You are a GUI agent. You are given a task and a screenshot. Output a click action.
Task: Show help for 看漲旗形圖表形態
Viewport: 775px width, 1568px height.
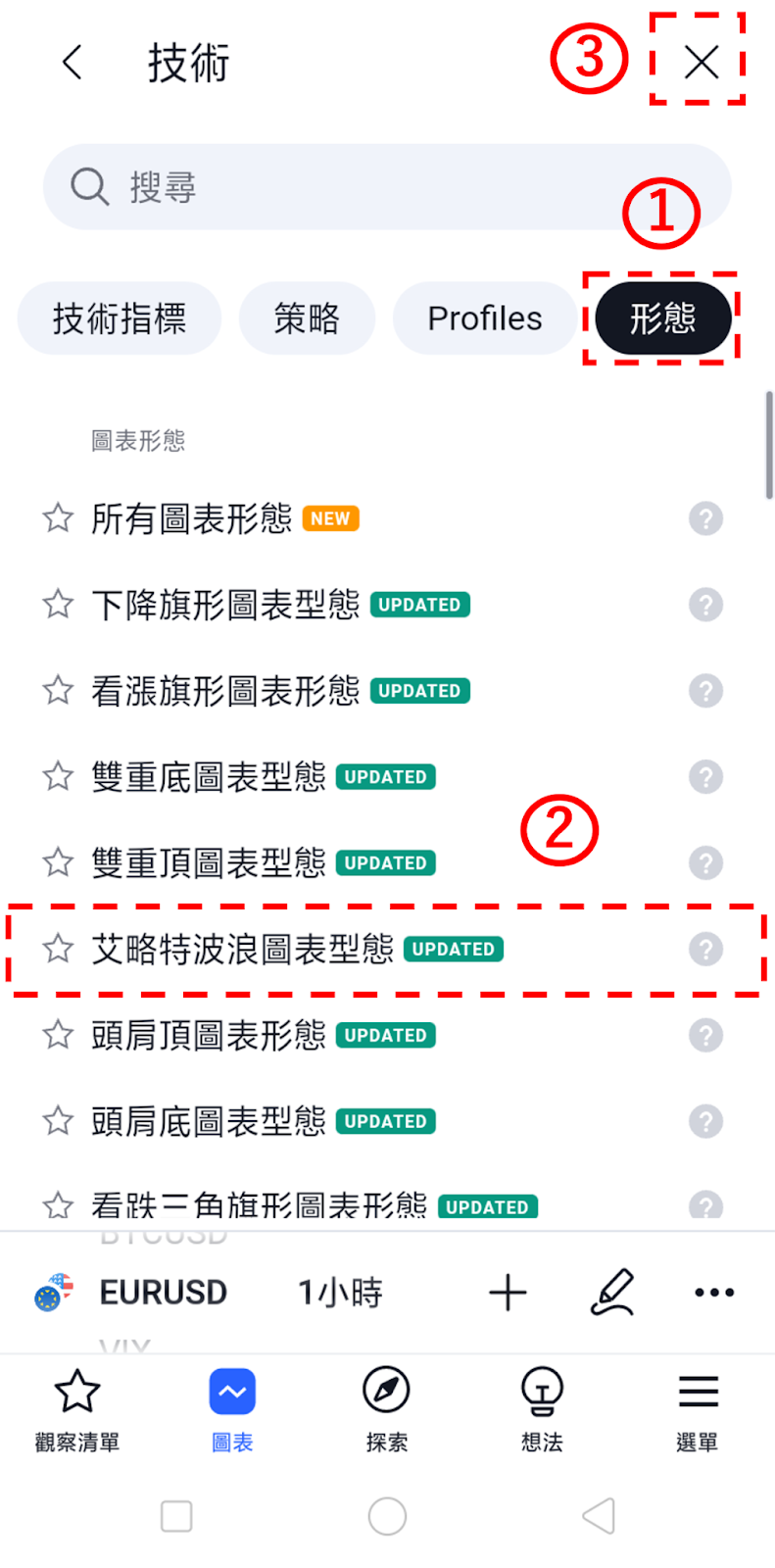(705, 691)
